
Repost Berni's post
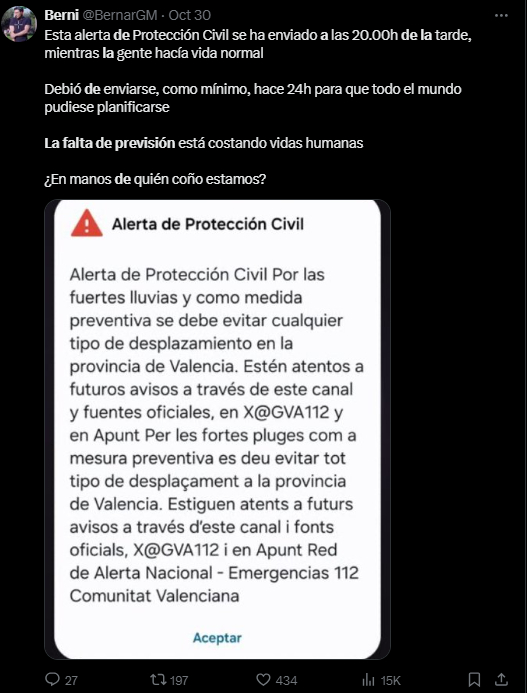(169, 680)
